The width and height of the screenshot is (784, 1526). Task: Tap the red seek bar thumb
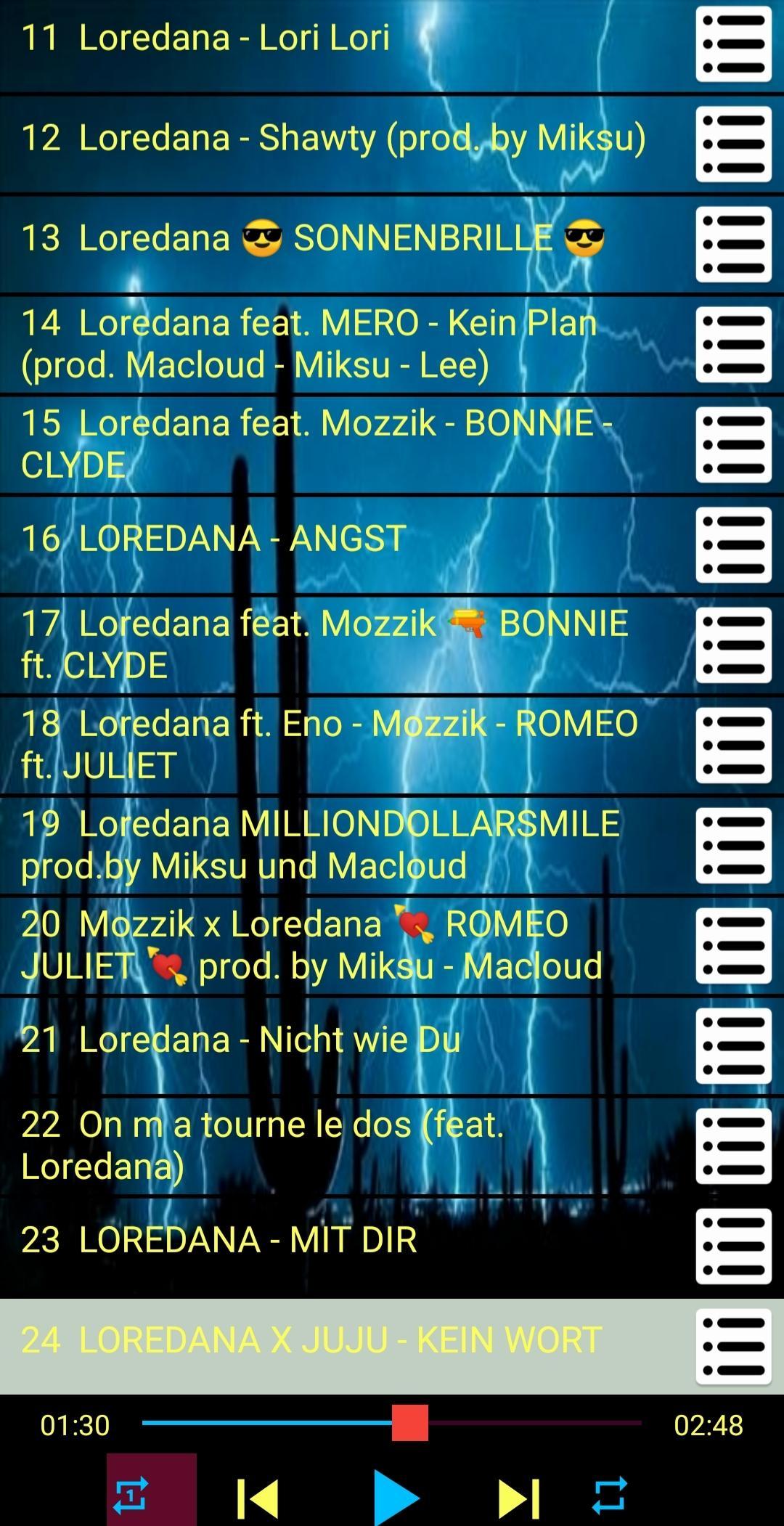click(409, 1422)
